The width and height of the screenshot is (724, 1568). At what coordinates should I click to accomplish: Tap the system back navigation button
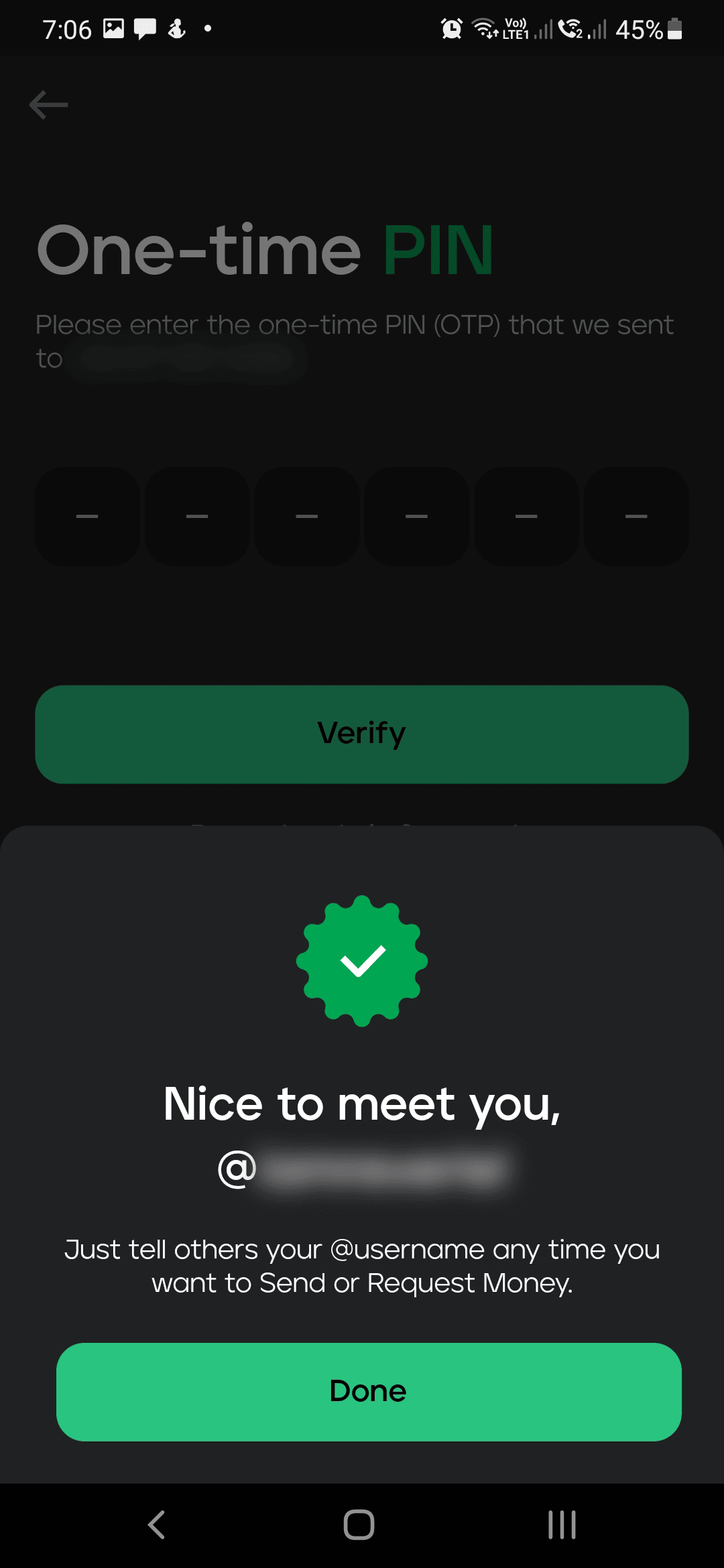pos(156,1524)
